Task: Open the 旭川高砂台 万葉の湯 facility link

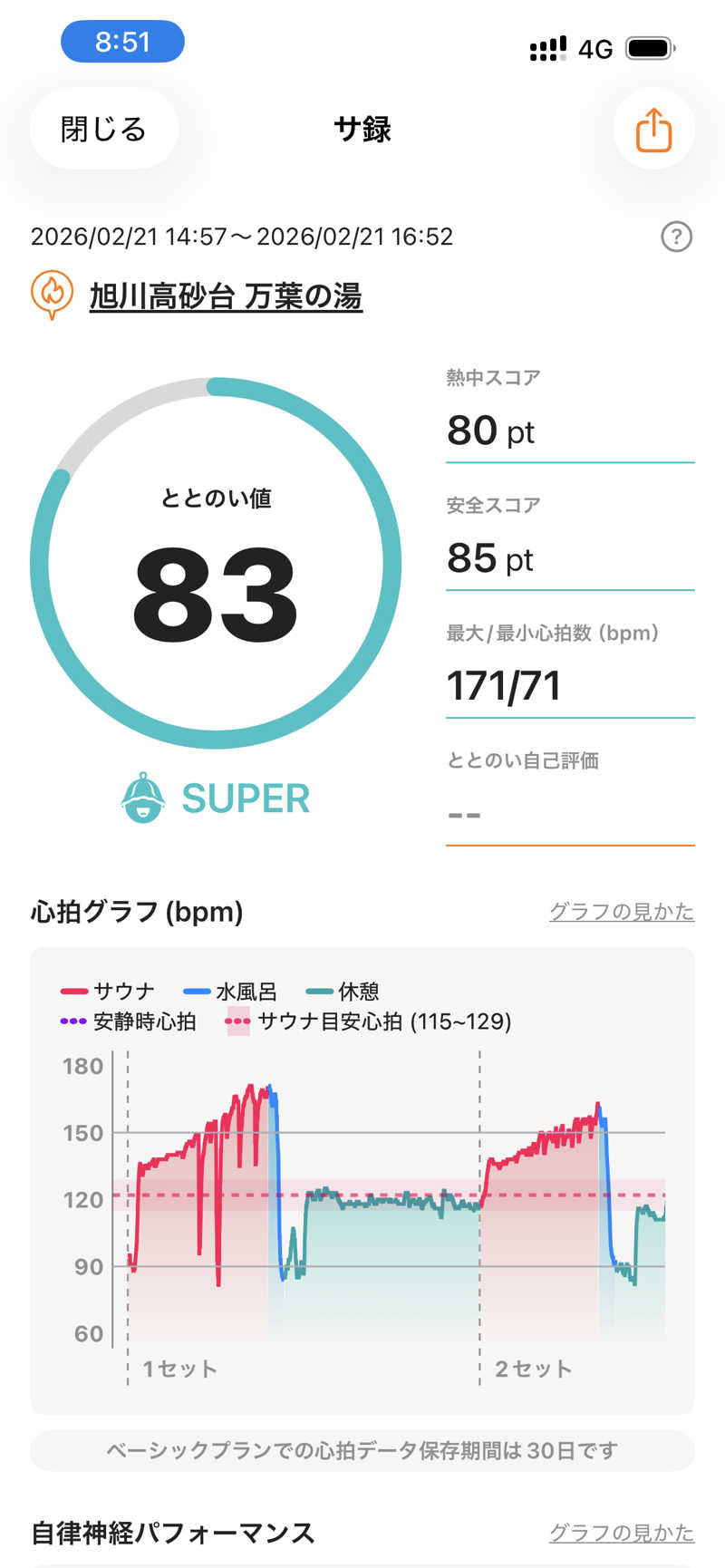Action: pos(226,296)
